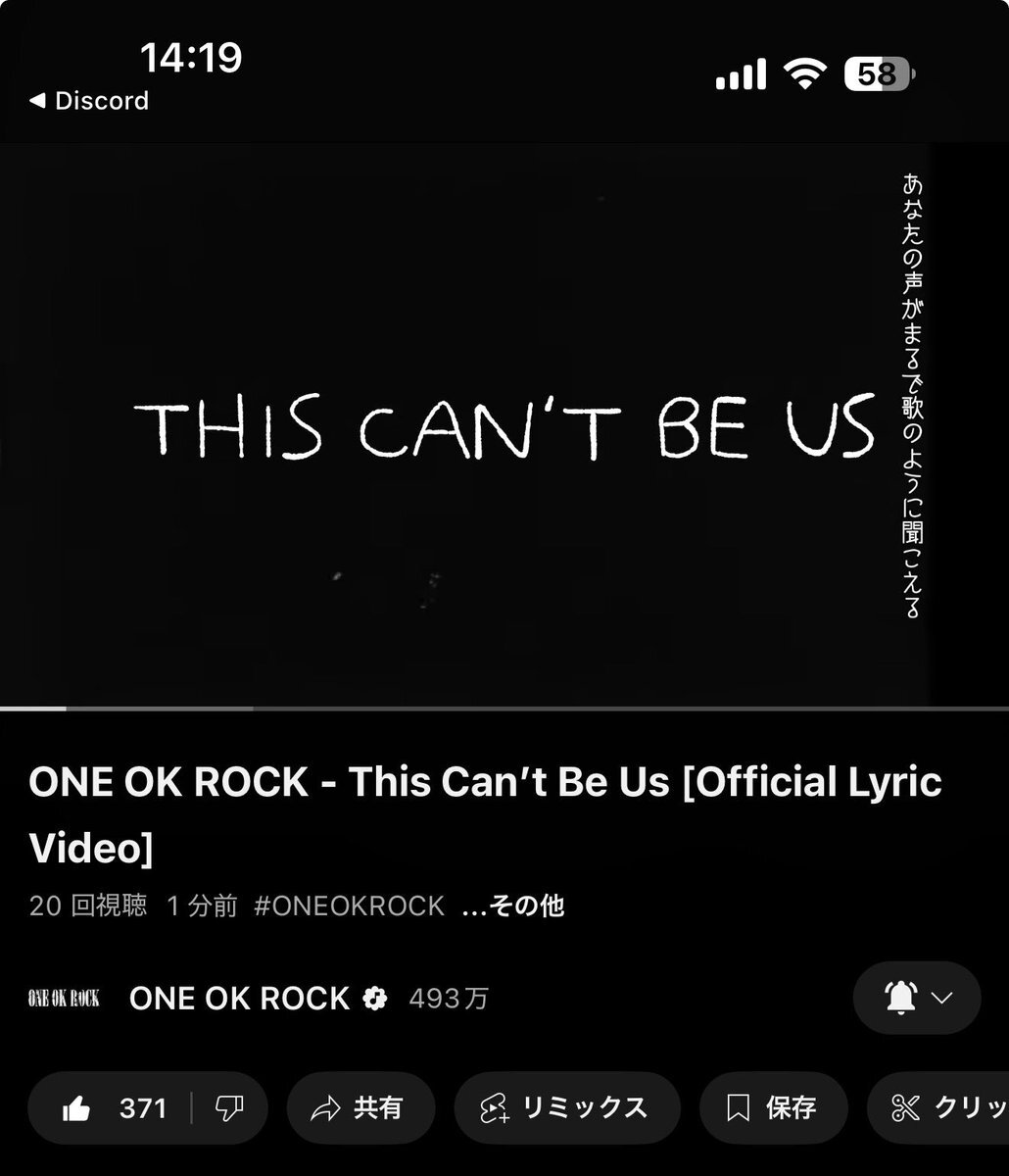The image size is (1009, 1176).
Task: Share the video using 共有
Action: pos(360,1108)
